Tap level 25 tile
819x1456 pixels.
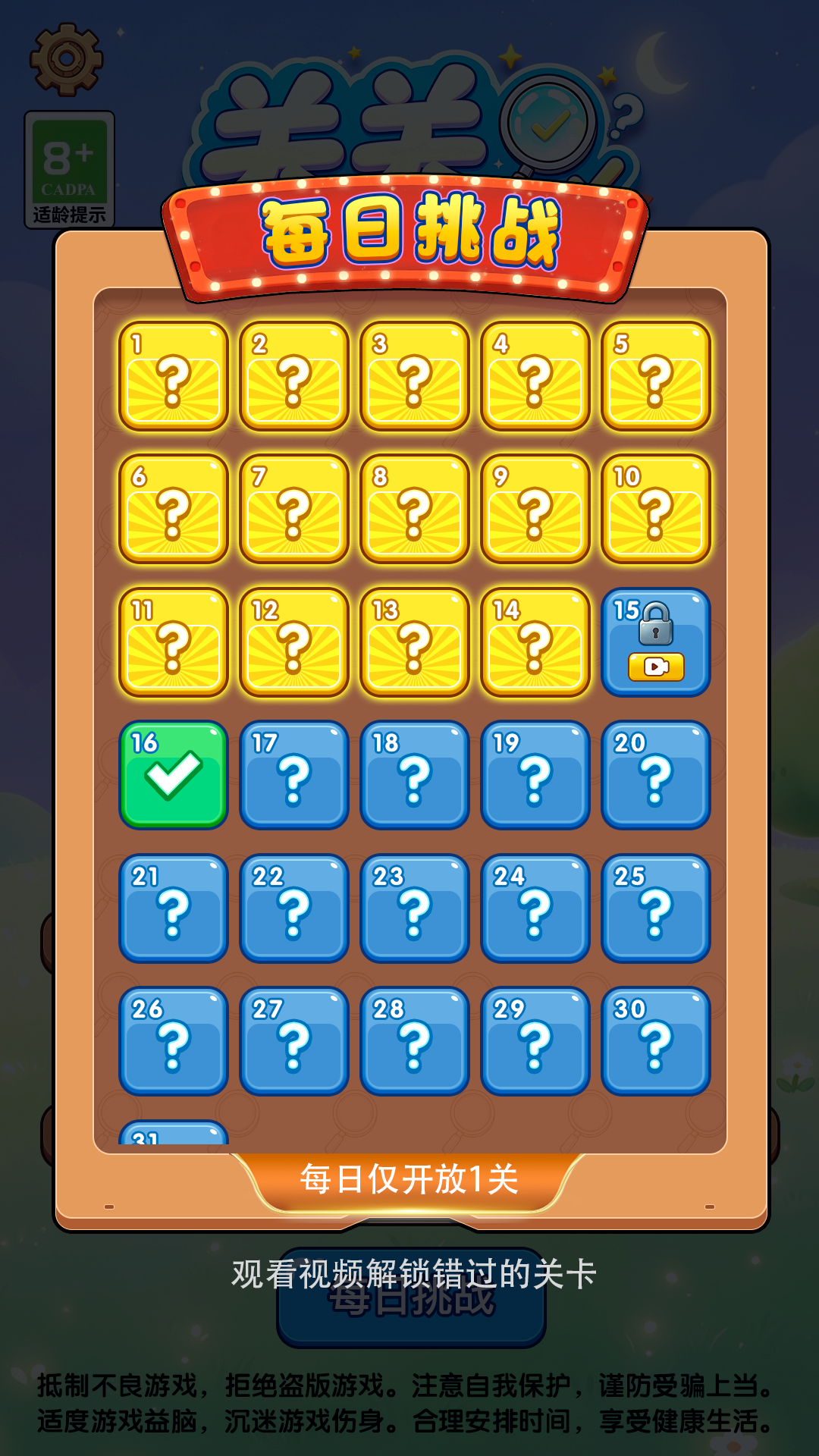(656, 908)
